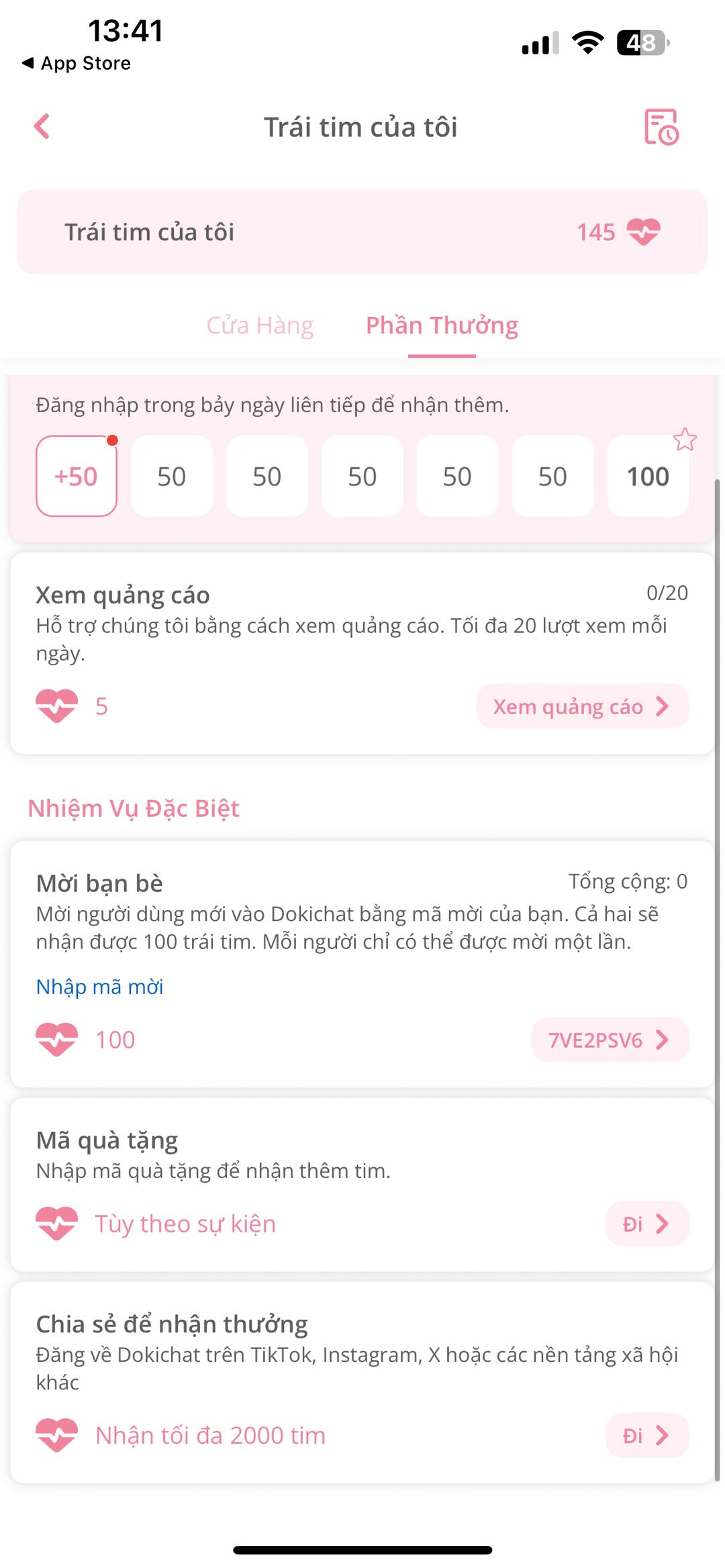Viewport: 725px width, 1568px height.
Task: Switch to the Cửa Hàng tab
Action: (x=260, y=326)
